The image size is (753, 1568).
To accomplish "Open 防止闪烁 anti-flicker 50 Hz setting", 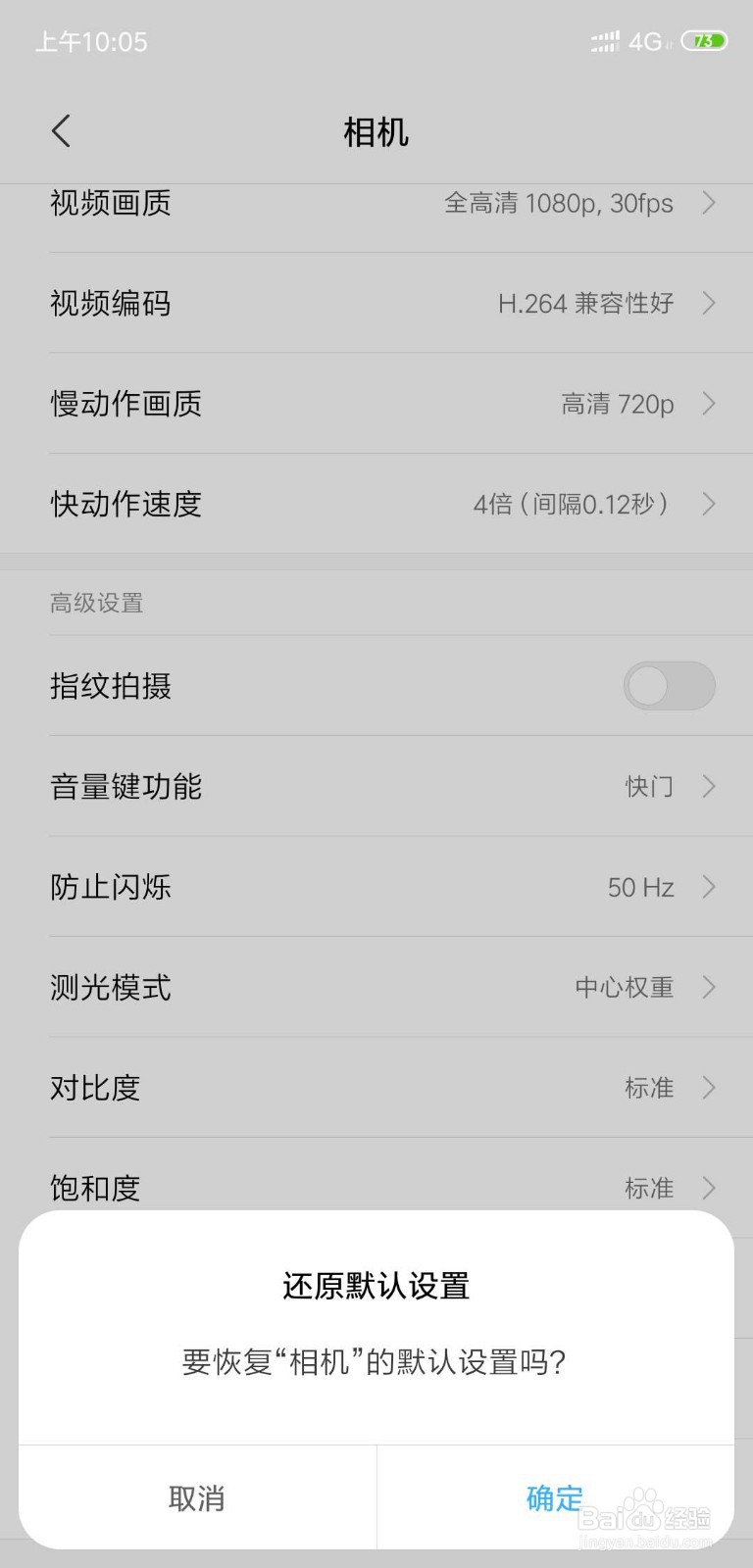I will [x=376, y=887].
